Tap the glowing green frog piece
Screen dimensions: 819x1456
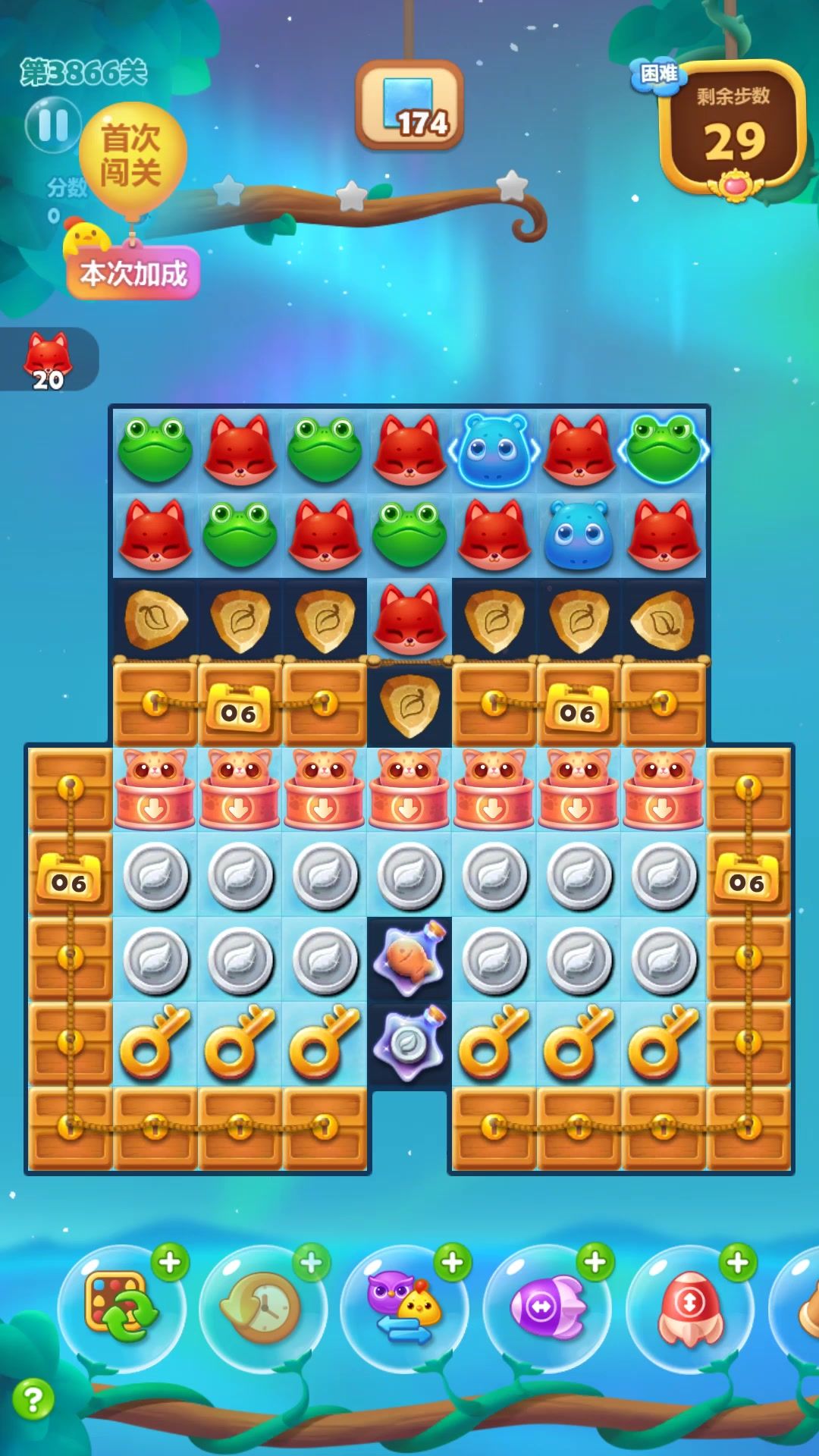(x=664, y=450)
